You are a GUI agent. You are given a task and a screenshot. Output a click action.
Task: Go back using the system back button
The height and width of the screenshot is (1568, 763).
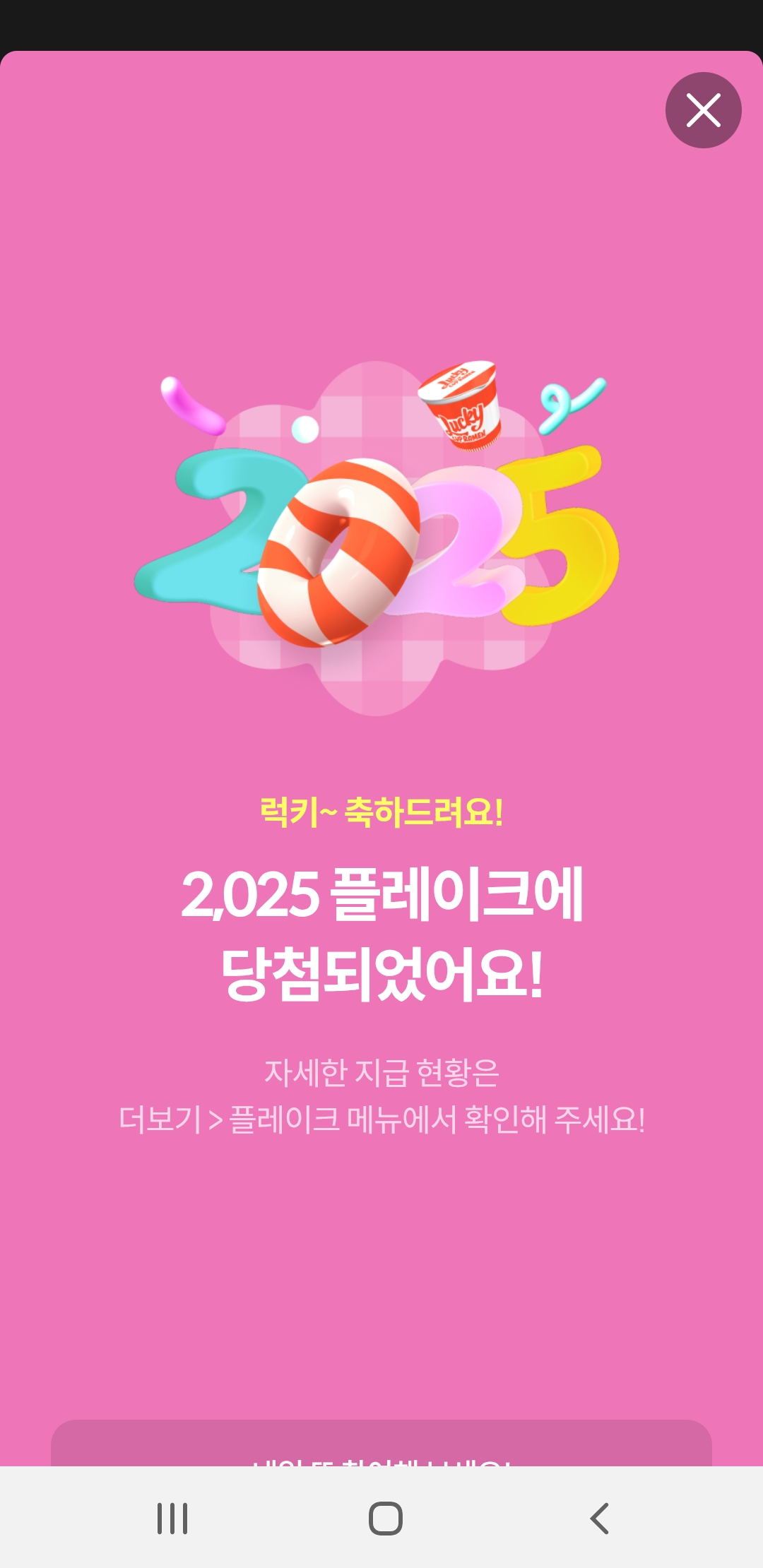599,1518
